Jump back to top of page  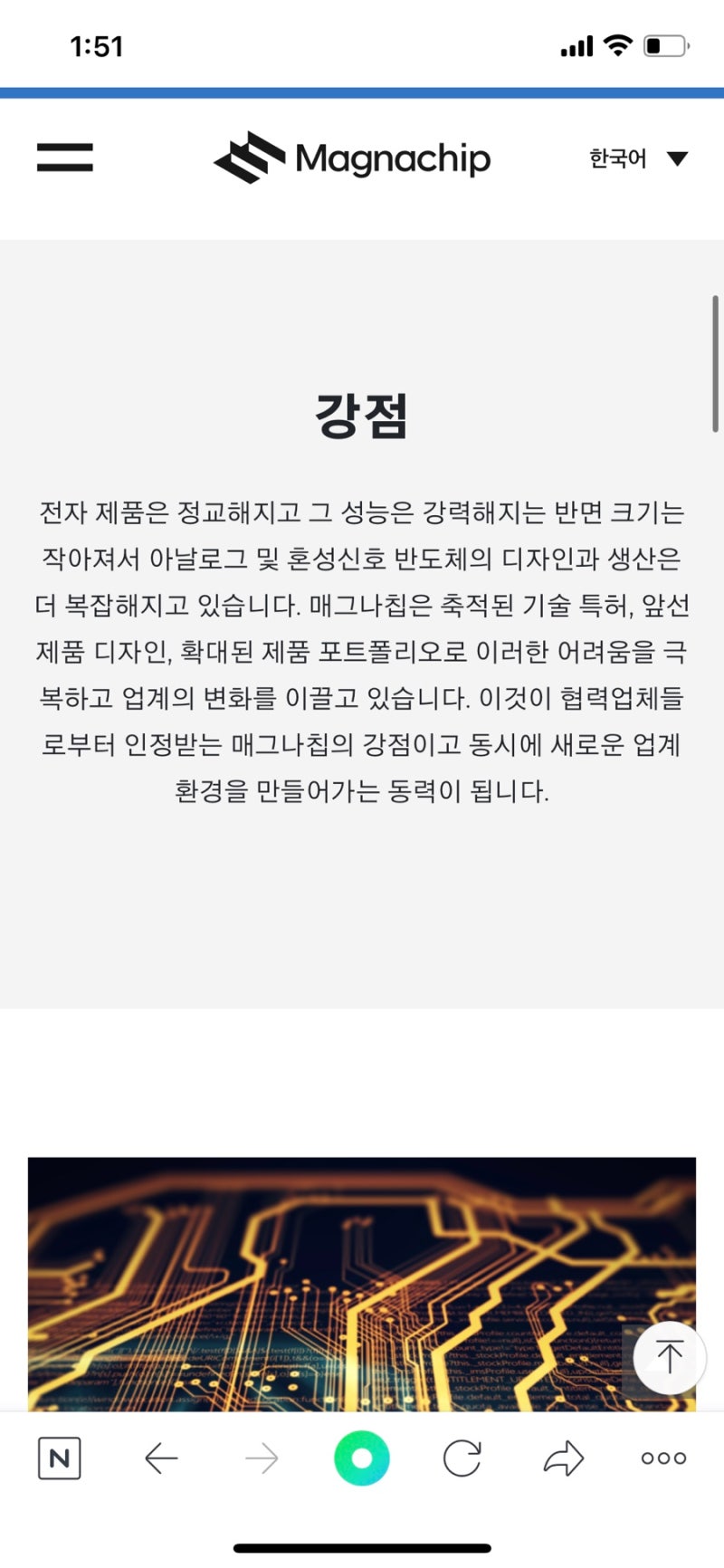[669, 1357]
